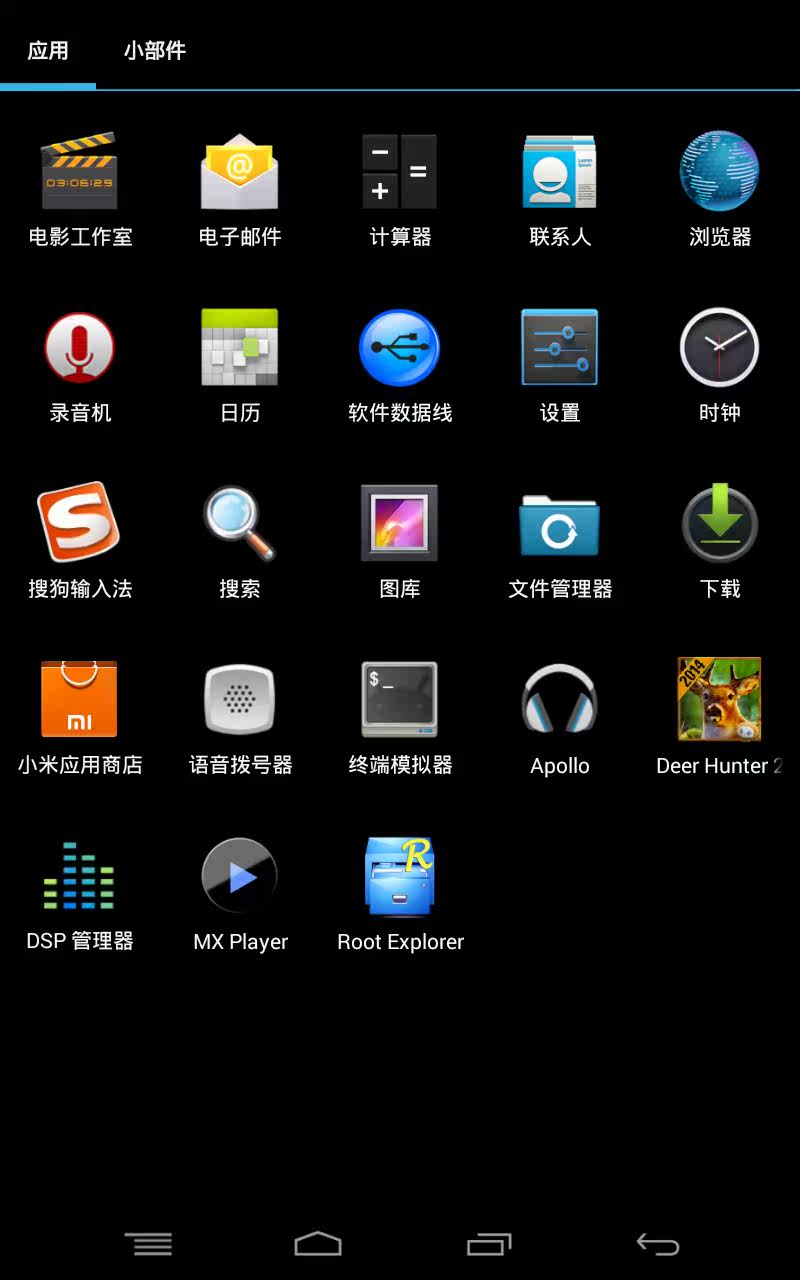Viewport: 800px width, 1280px height.
Task: Launch 小米应用商店 app store
Action: (x=80, y=700)
